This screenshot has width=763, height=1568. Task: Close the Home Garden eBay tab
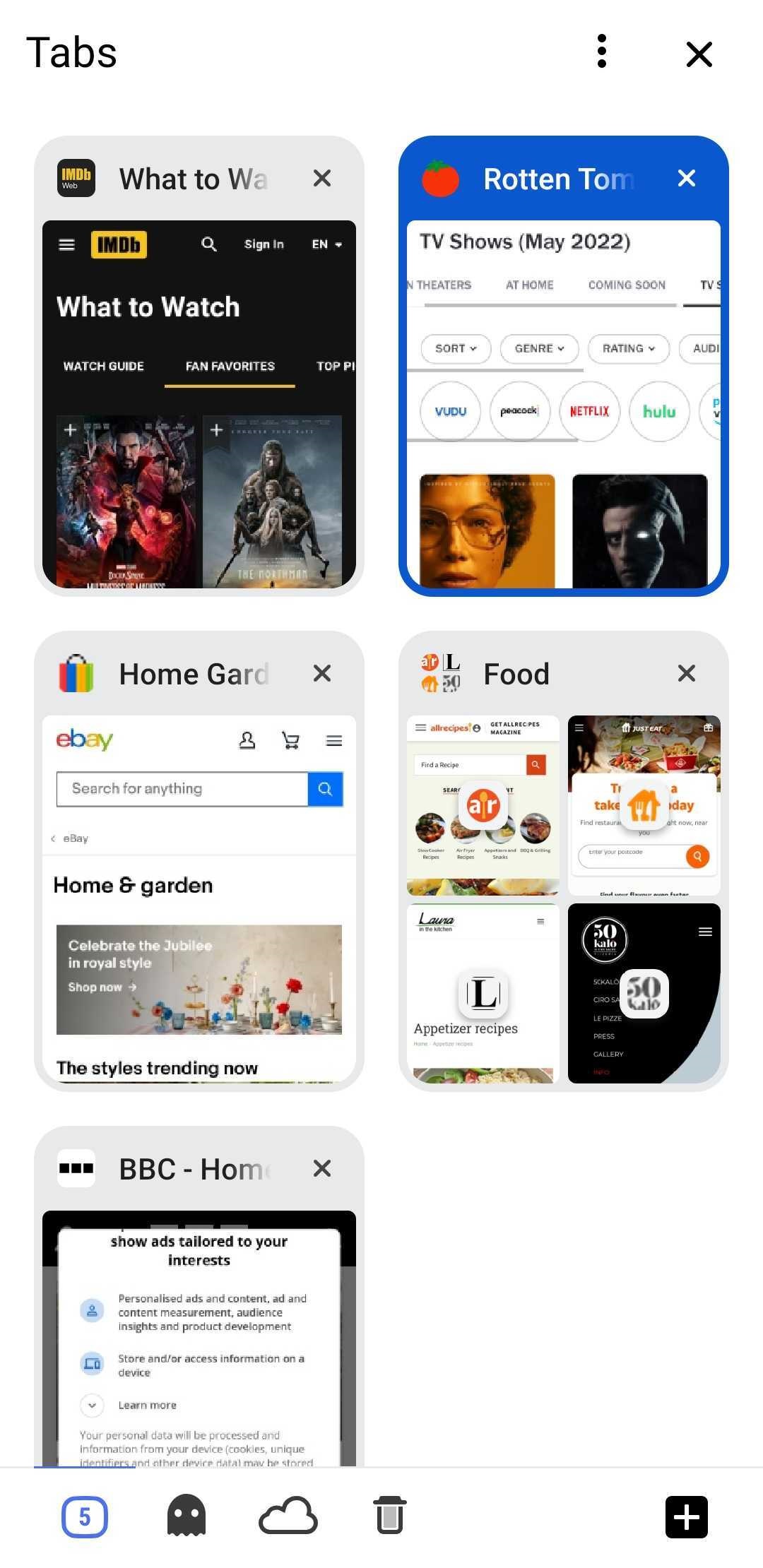click(x=322, y=674)
